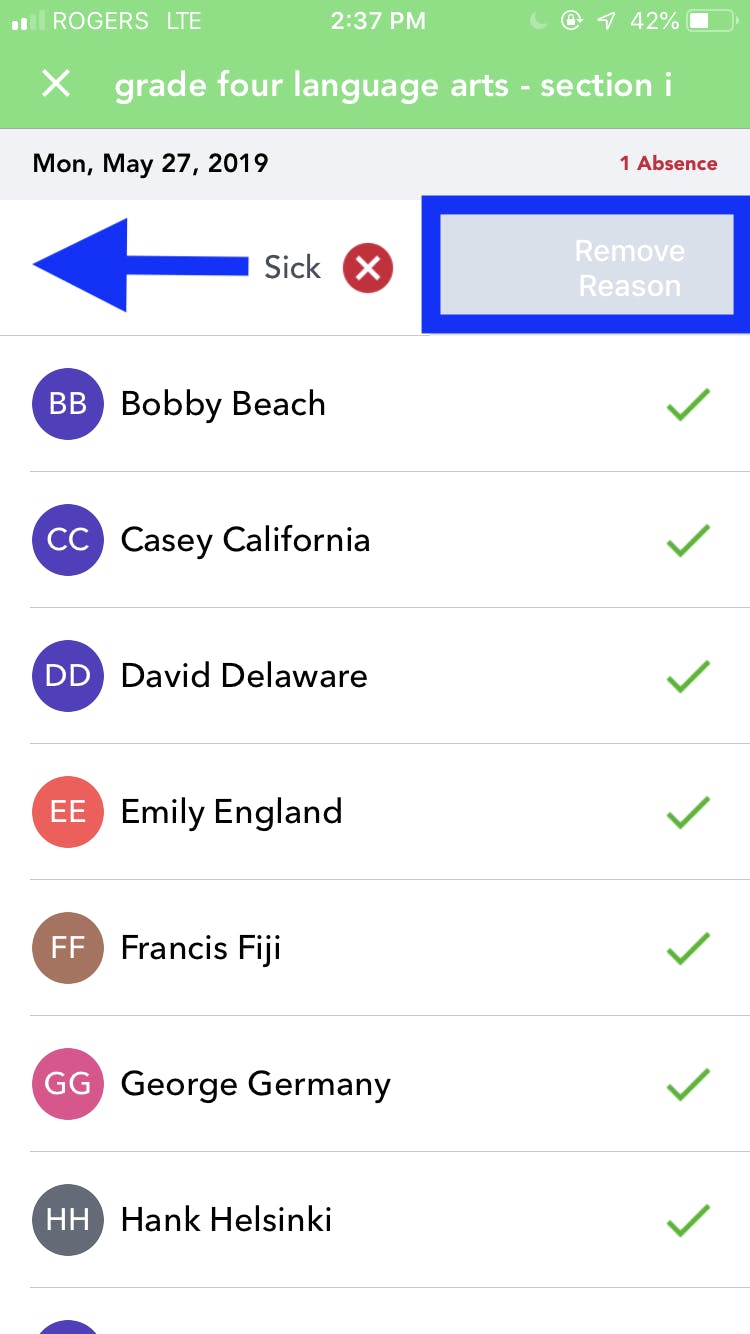Image resolution: width=750 pixels, height=1334 pixels.
Task: Choose Francis Fiji's row
Action: click(375, 948)
